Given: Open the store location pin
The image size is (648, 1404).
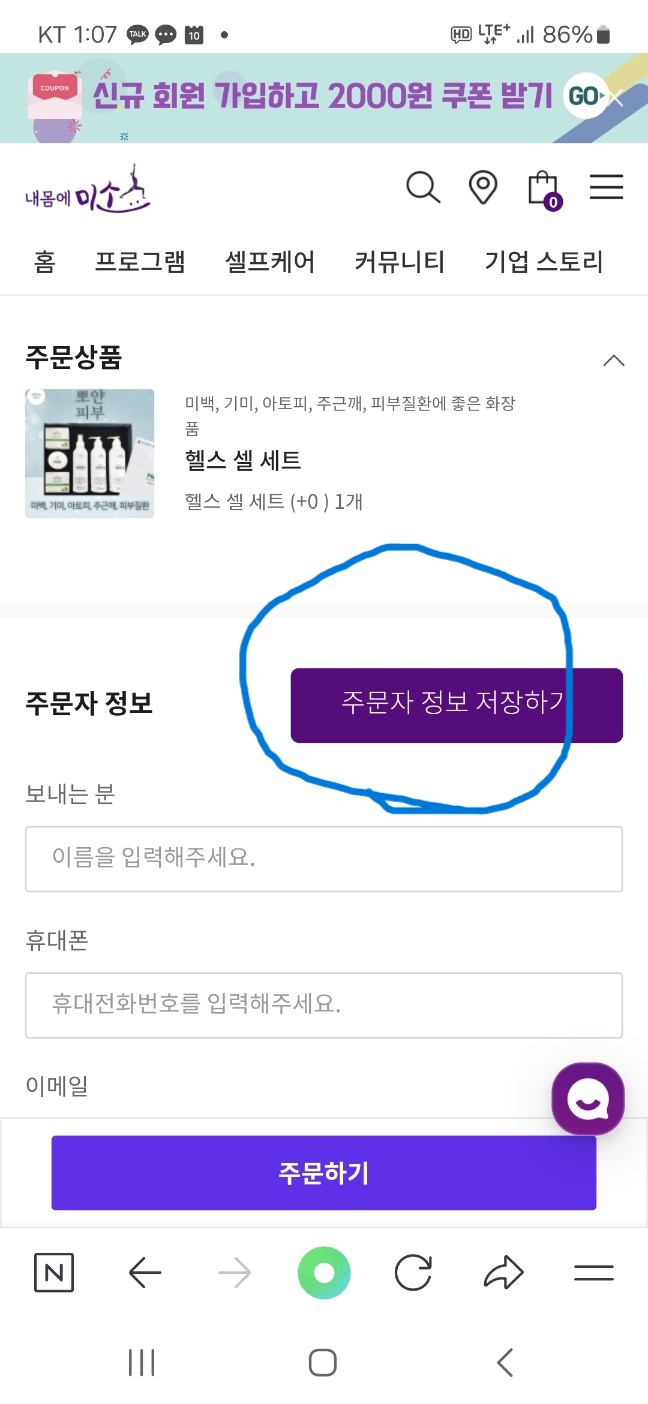Looking at the screenshot, I should pos(483,188).
